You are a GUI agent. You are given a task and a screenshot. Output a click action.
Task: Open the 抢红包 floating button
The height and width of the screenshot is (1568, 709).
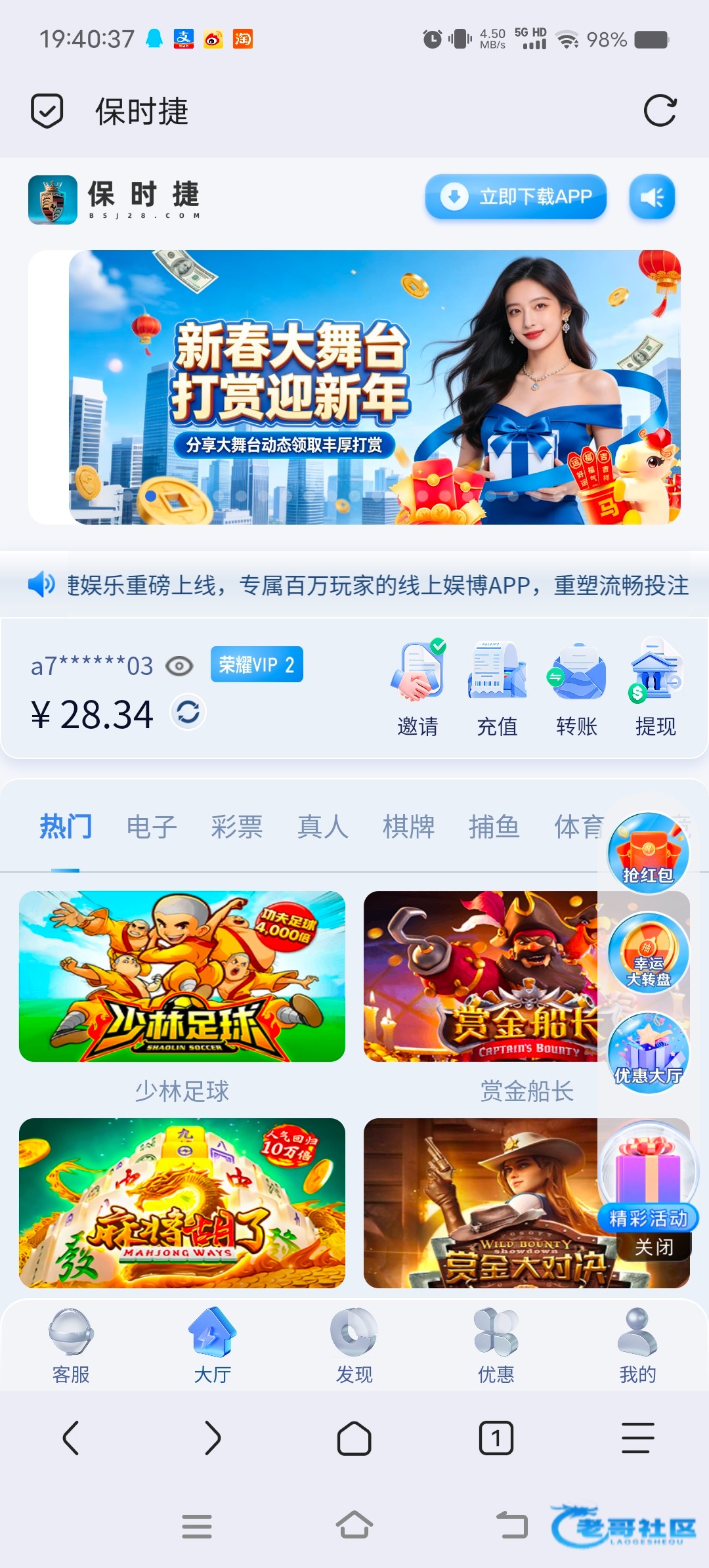[x=649, y=852]
